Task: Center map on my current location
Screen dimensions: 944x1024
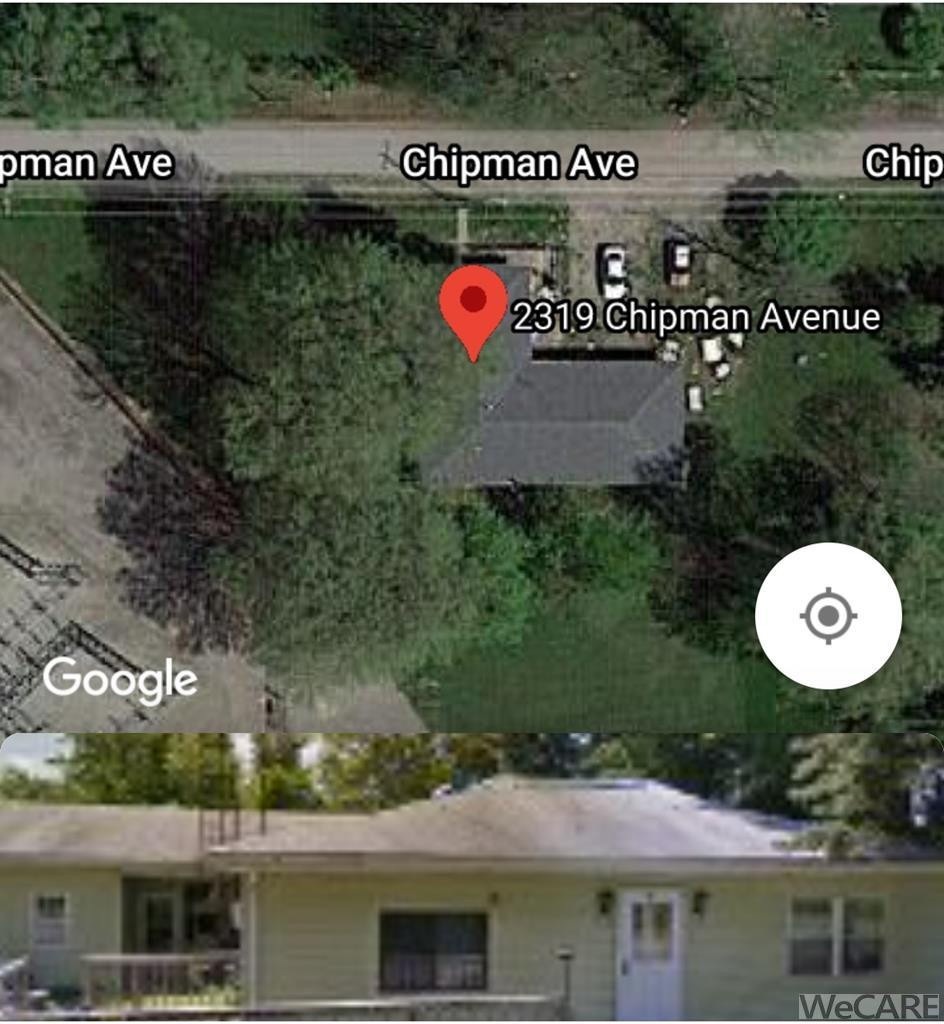Action: [828, 616]
